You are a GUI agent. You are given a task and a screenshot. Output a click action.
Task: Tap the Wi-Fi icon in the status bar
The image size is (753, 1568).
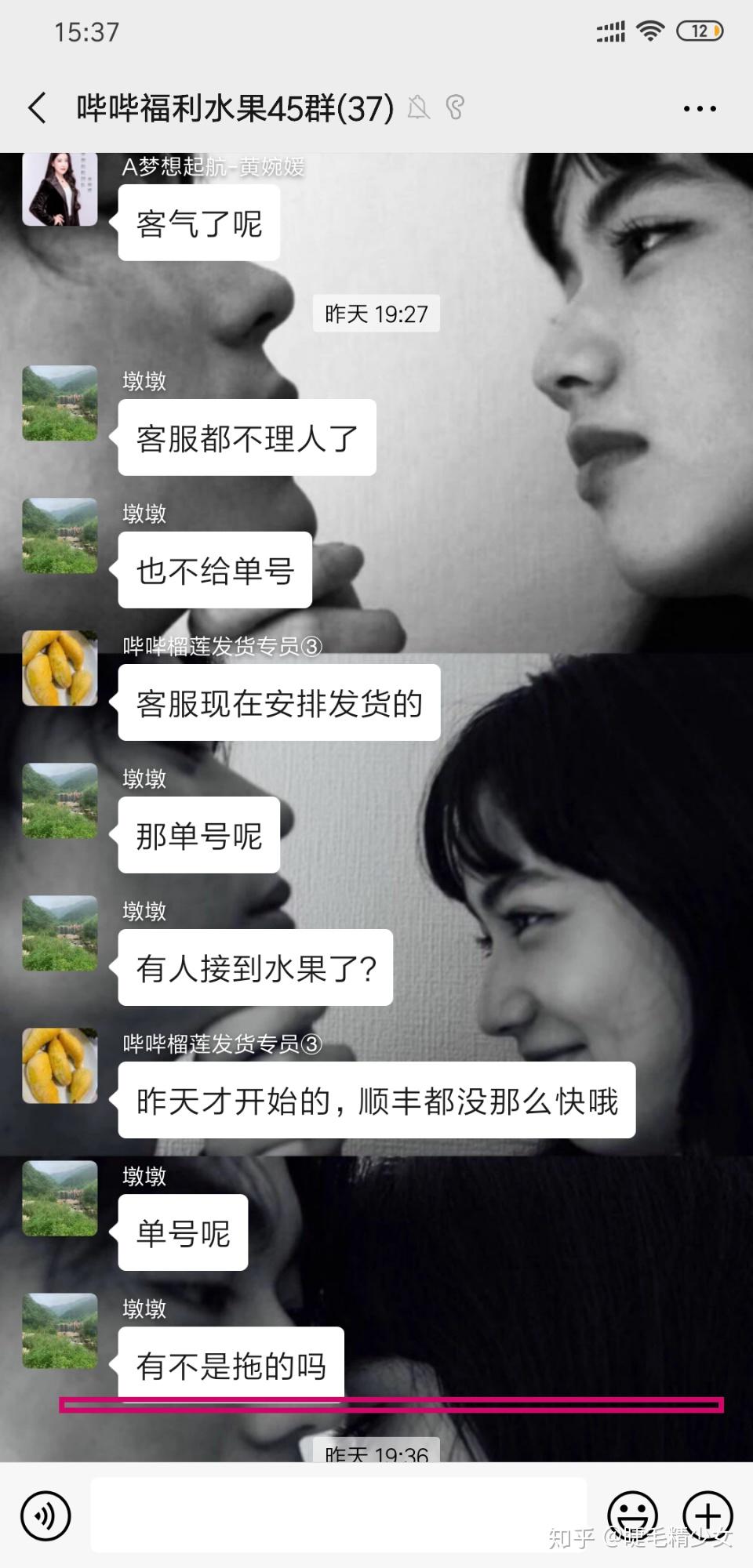click(x=649, y=31)
